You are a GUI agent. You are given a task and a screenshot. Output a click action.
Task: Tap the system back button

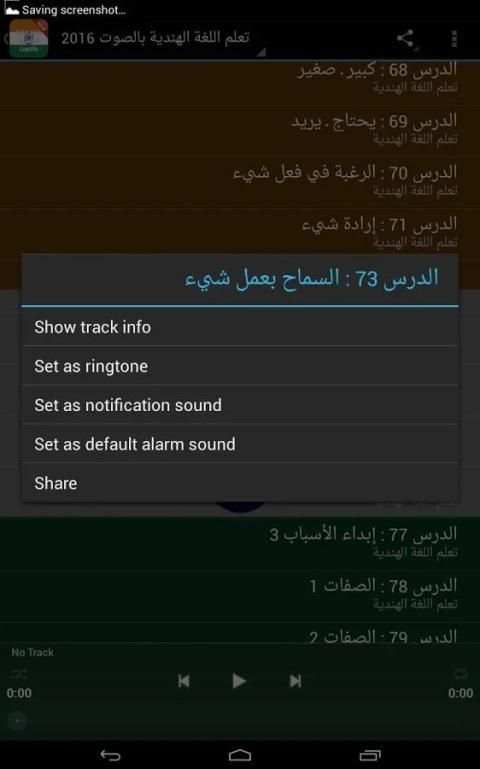tap(110, 755)
